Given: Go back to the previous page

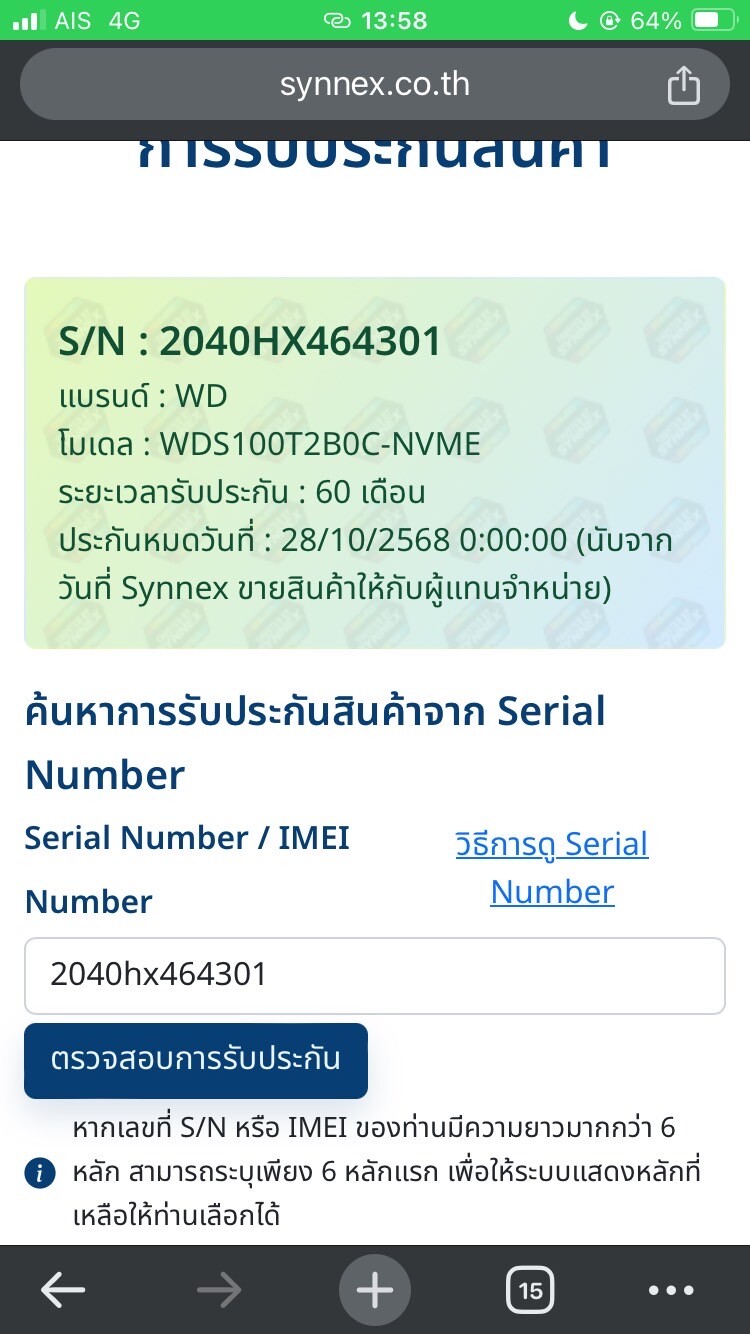Looking at the screenshot, I should tap(63, 1290).
